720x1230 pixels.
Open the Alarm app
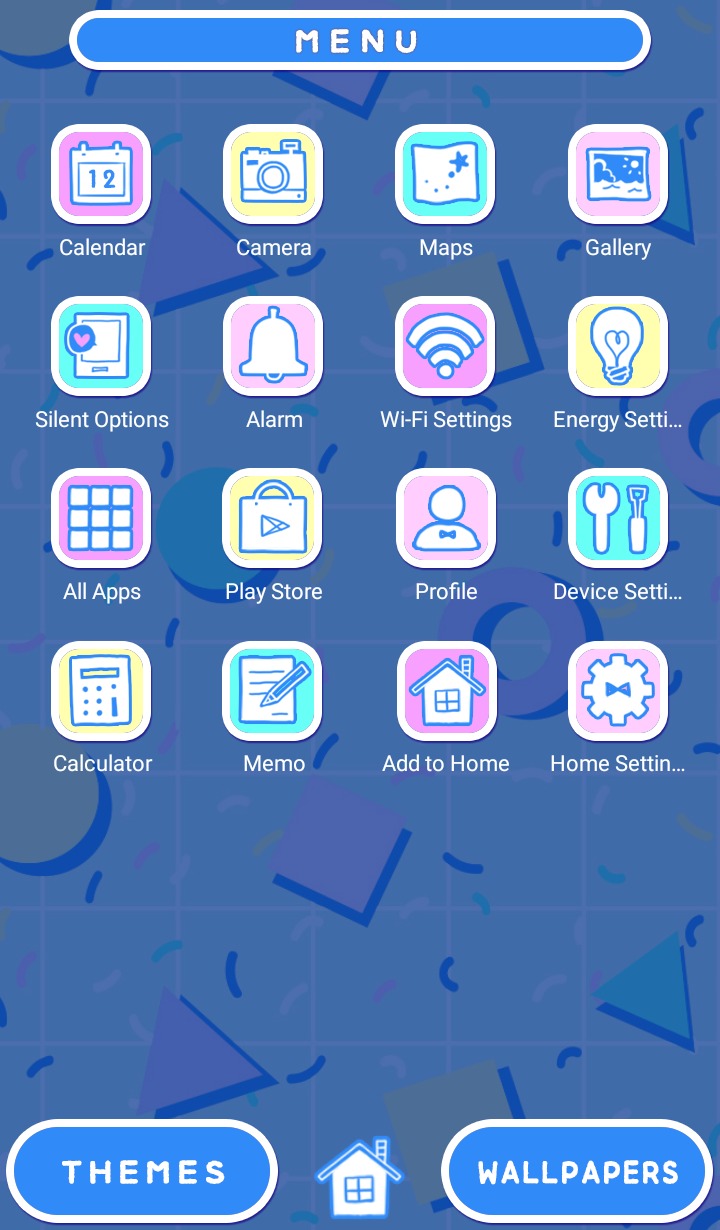click(273, 346)
